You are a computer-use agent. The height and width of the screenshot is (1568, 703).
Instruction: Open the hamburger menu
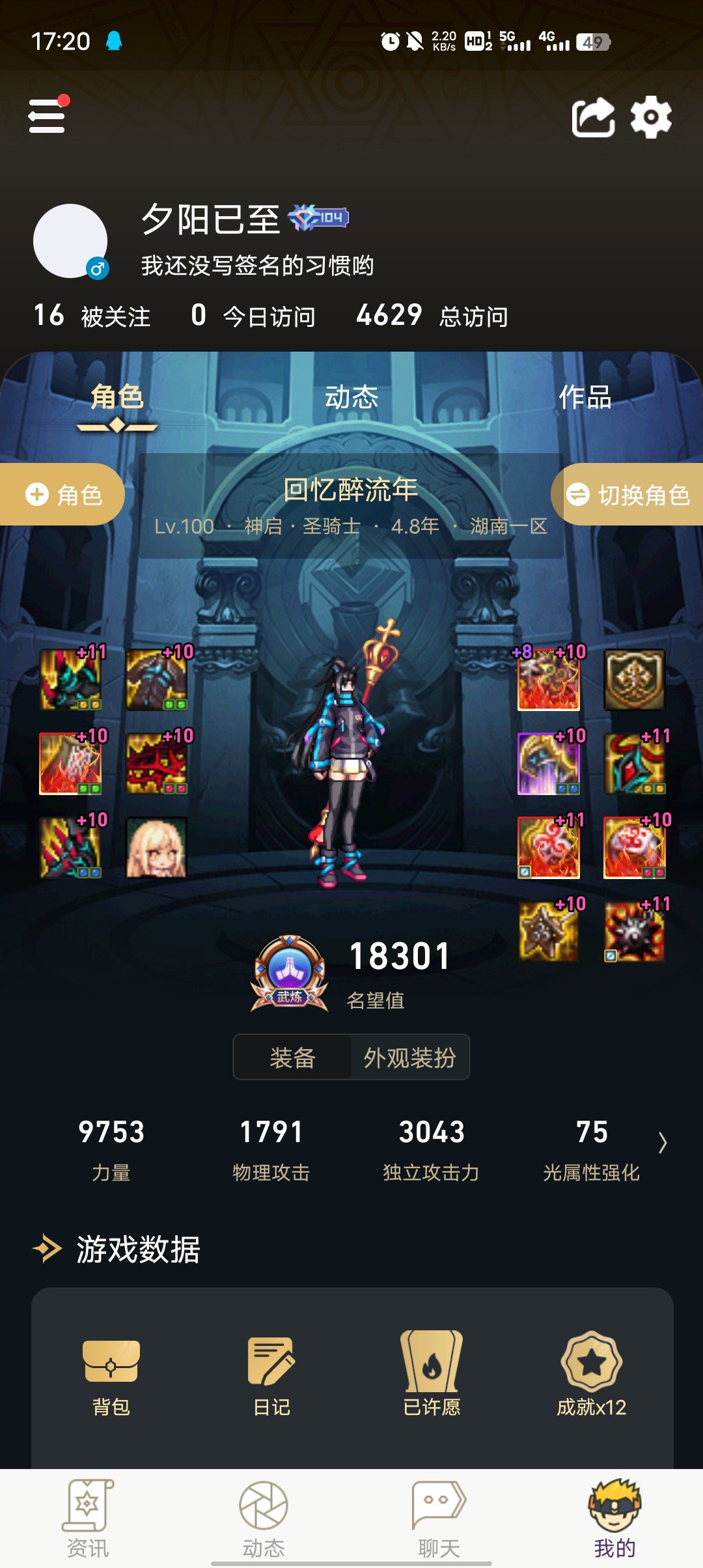click(x=47, y=116)
